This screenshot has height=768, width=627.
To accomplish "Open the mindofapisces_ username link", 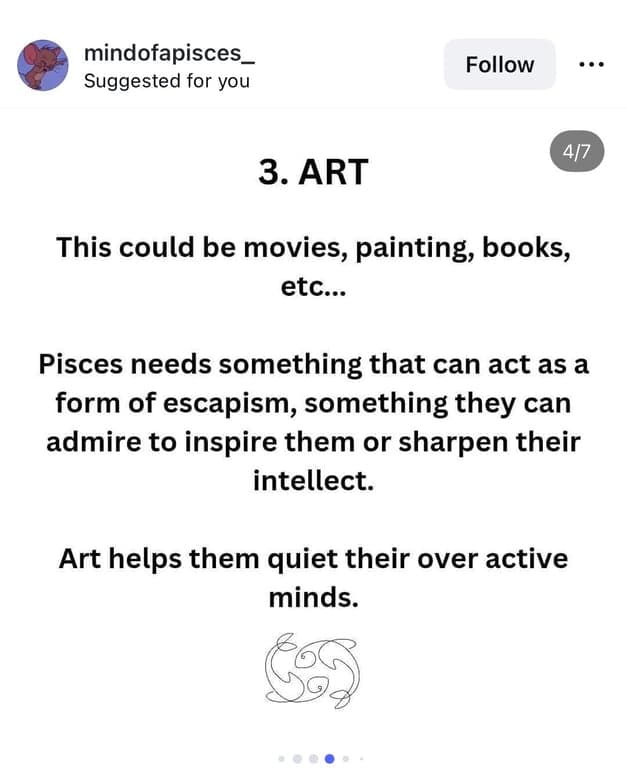I will click(x=163, y=53).
